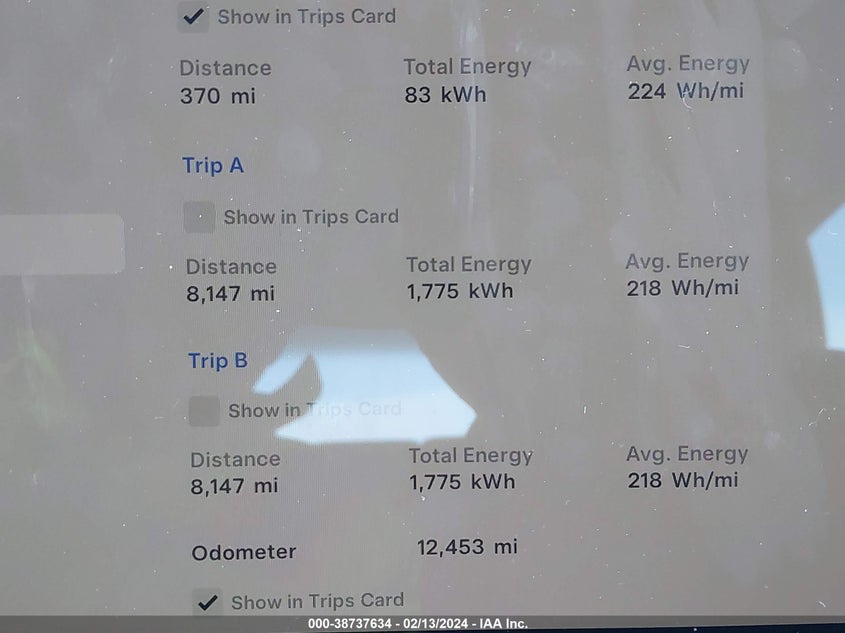Uncheck Show in Trips Card below Odometer
Viewport: 845px width, 633px height.
(x=207, y=602)
